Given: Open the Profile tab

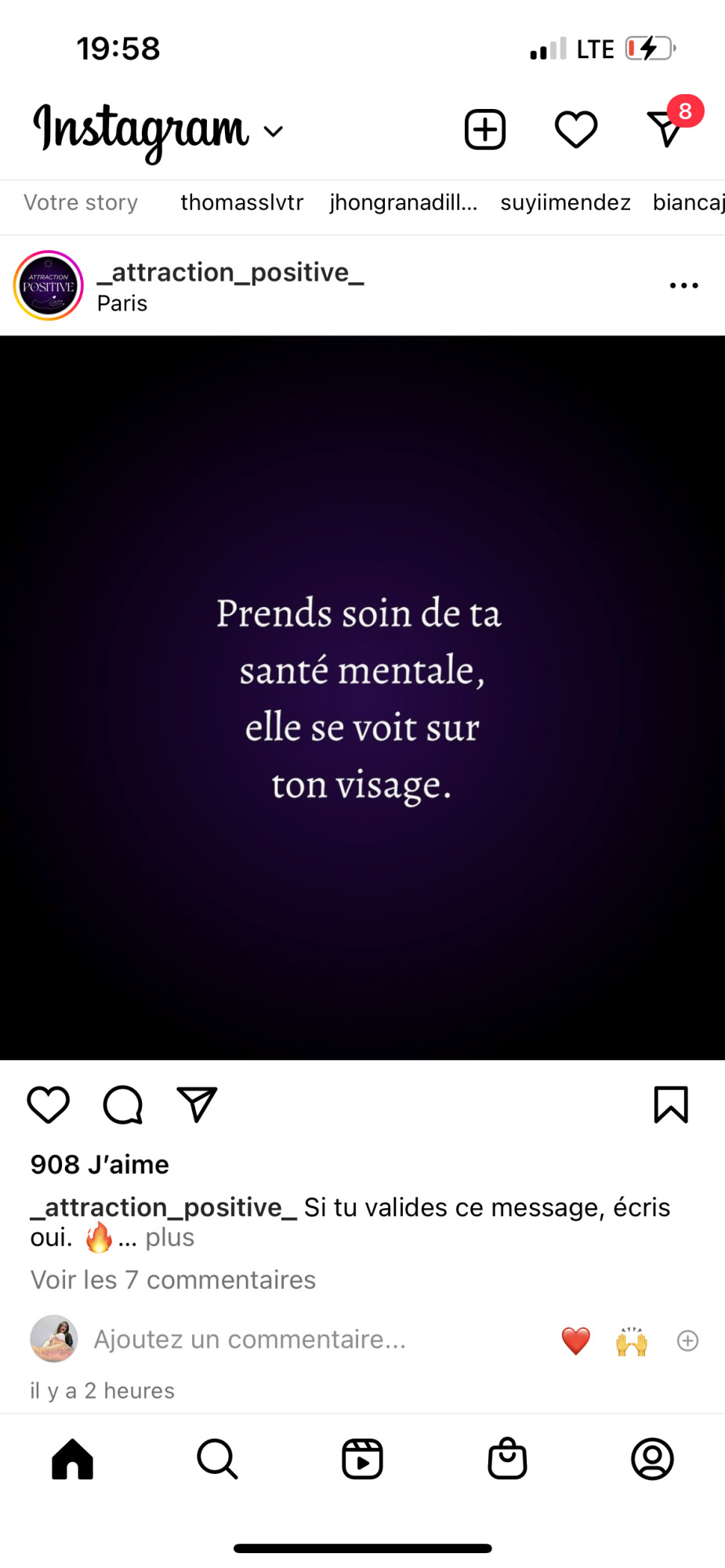Looking at the screenshot, I should [x=652, y=1459].
